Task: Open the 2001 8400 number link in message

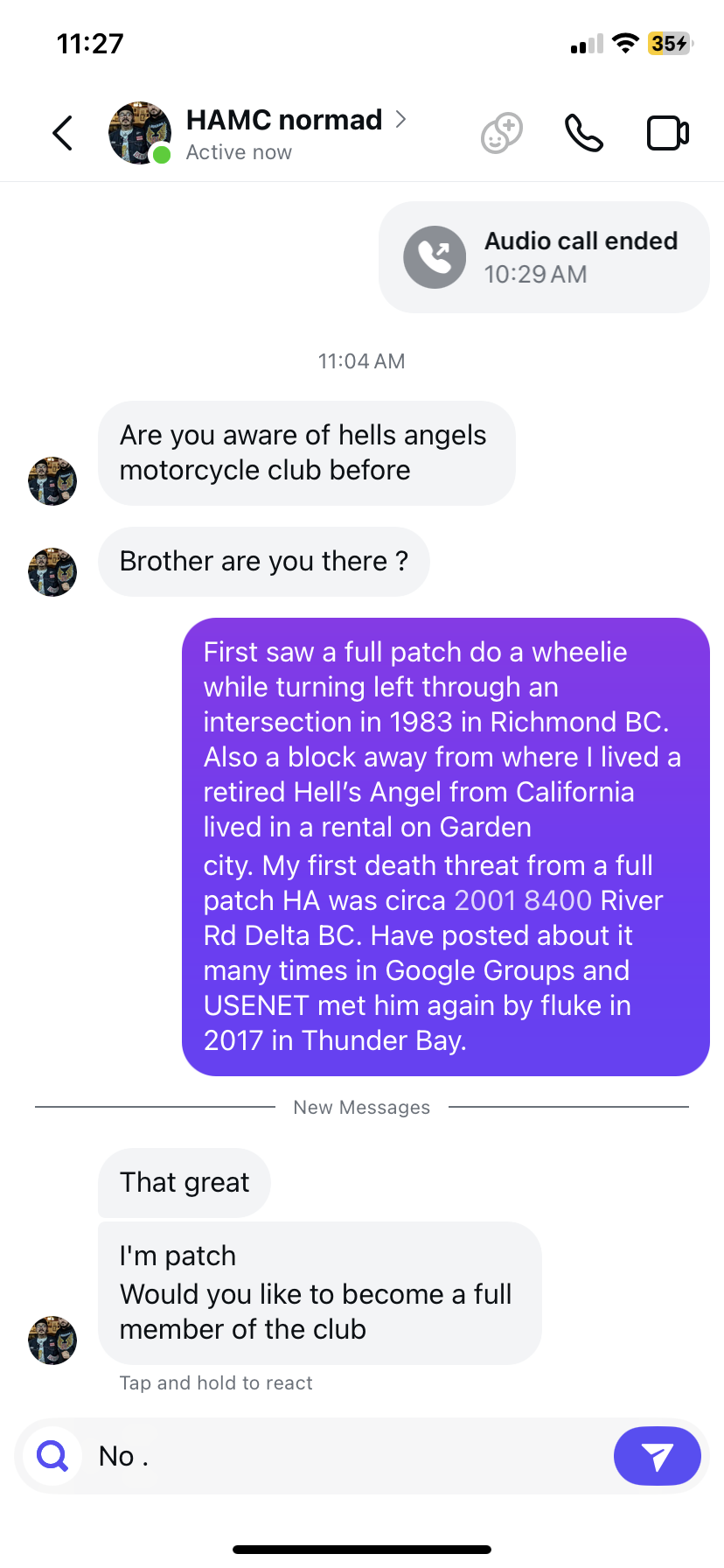Action: (523, 900)
